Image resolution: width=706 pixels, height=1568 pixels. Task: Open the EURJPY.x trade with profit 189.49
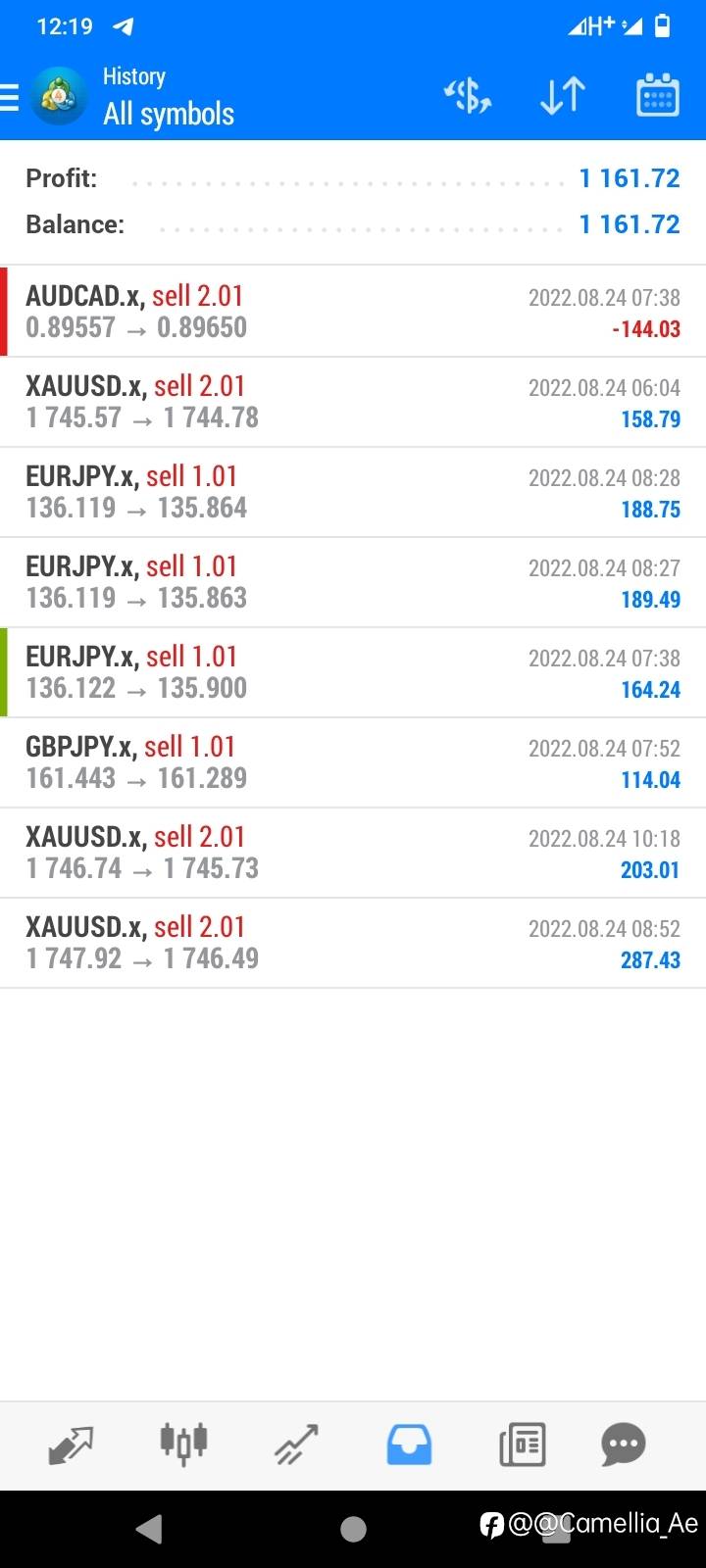pos(353,582)
